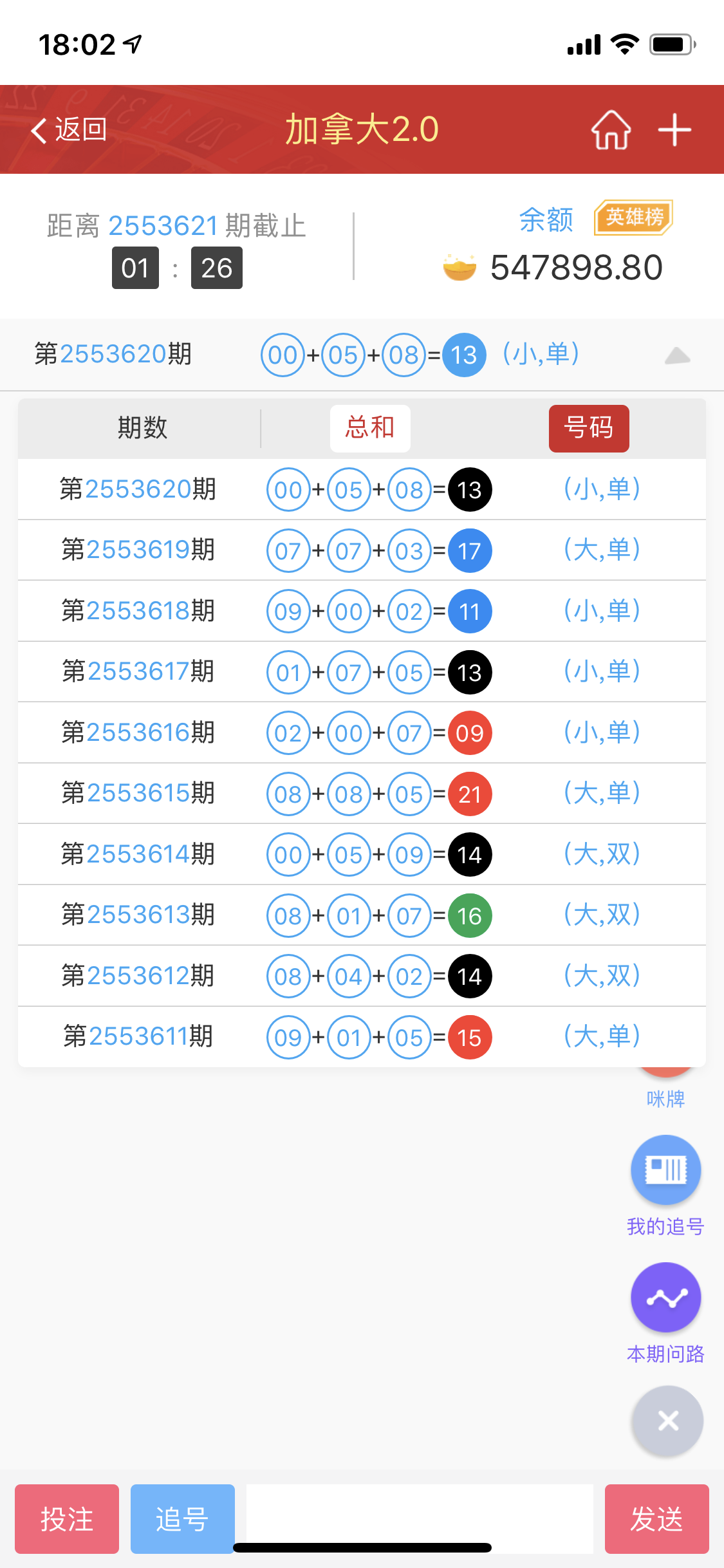Switch to the 总和 tab
This screenshot has height=1568, width=724.
370,428
